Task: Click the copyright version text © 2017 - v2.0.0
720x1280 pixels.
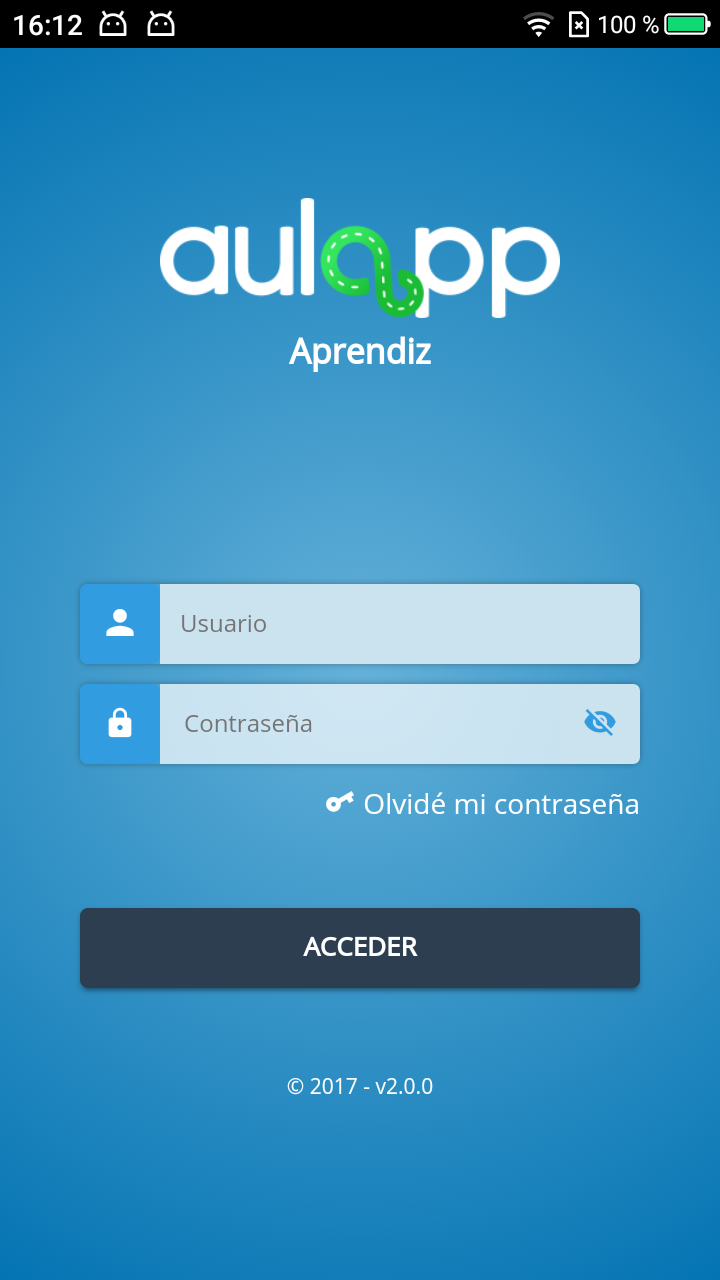Action: [x=360, y=1086]
